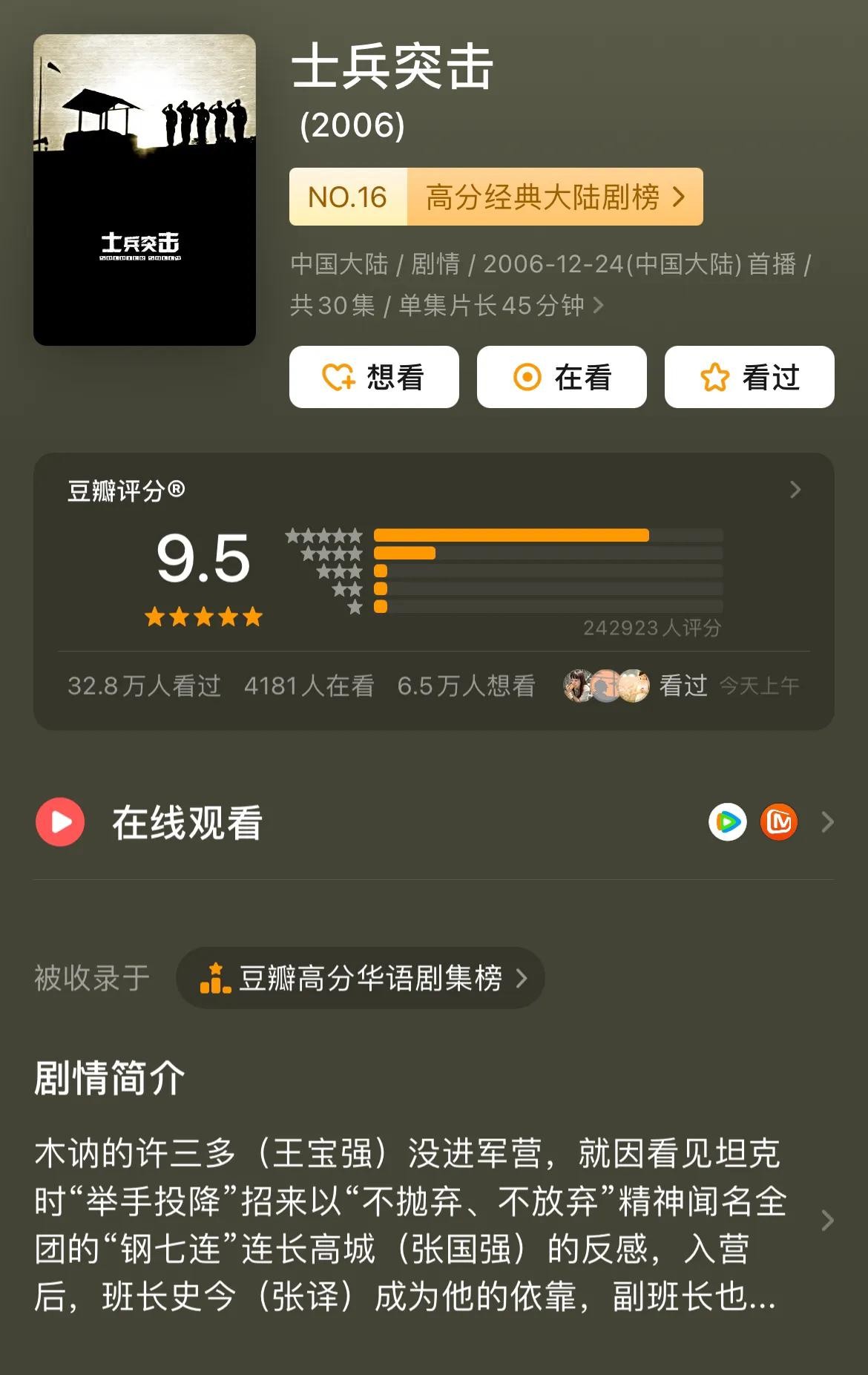The height and width of the screenshot is (1375, 868).
Task: Open the 豆瓣高分华语剧集榜 chip
Action: click(x=361, y=978)
